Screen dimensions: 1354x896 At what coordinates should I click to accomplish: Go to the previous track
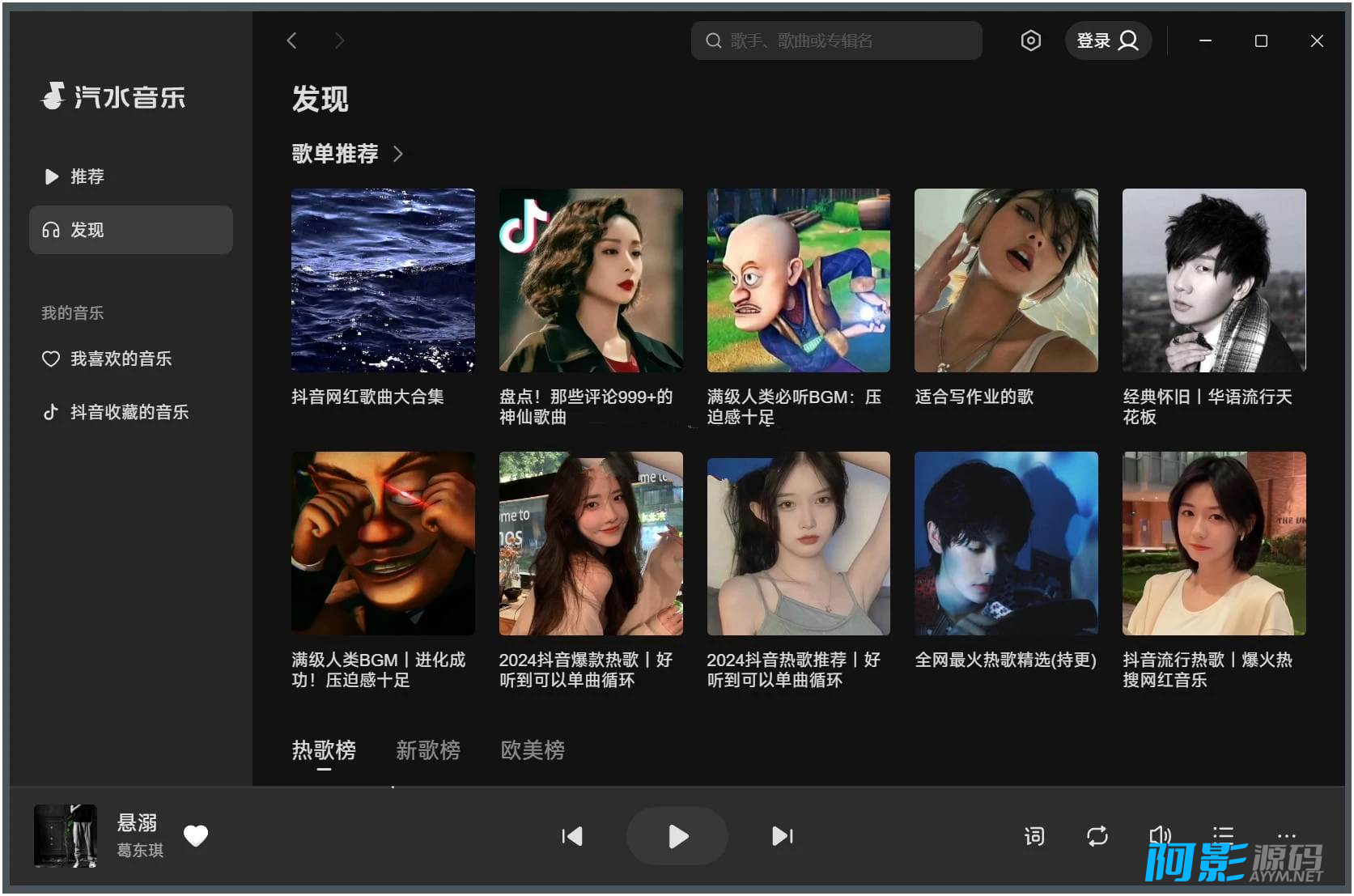click(x=572, y=836)
